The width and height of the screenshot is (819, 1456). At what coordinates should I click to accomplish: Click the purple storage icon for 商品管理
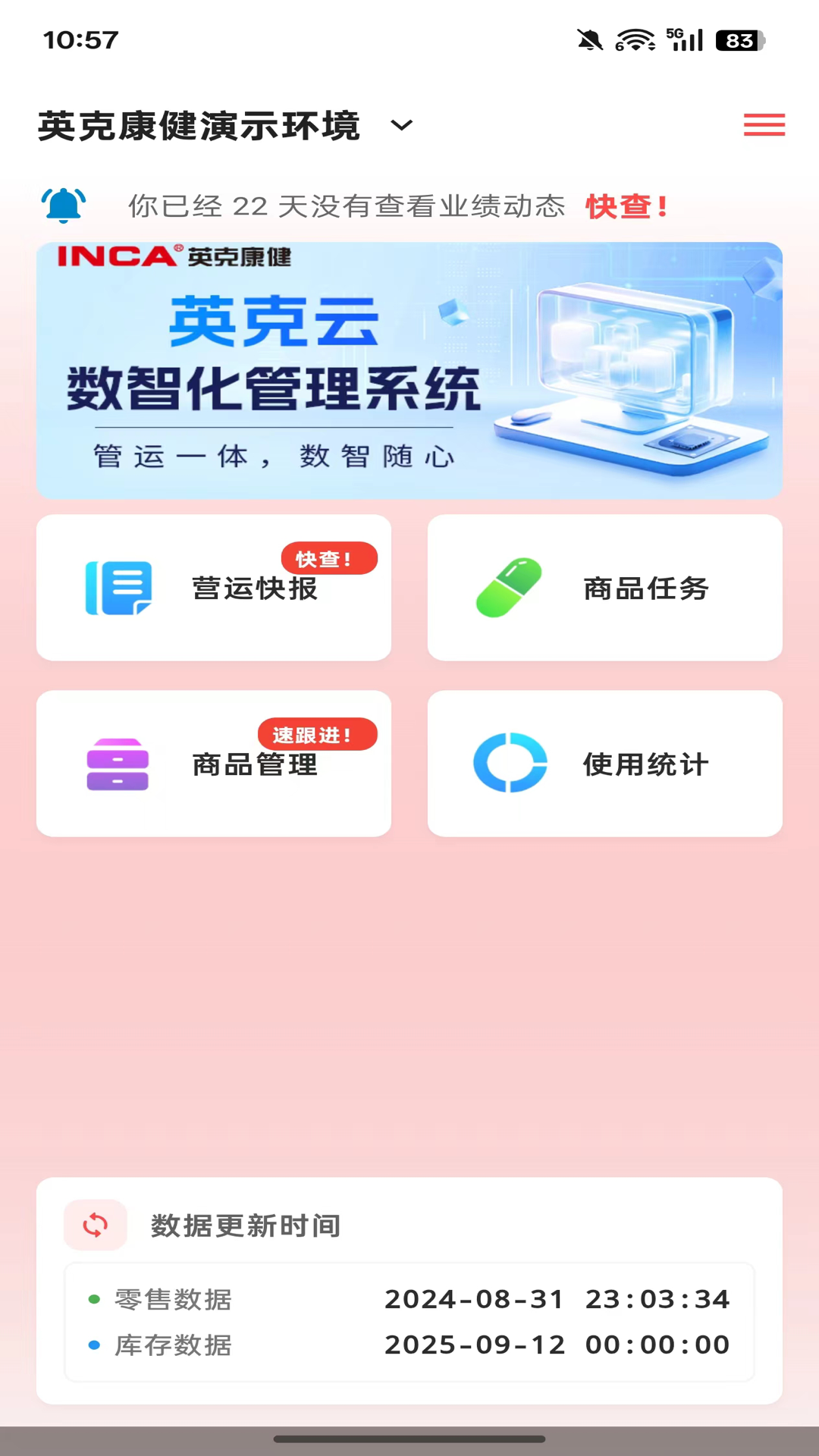tap(118, 764)
